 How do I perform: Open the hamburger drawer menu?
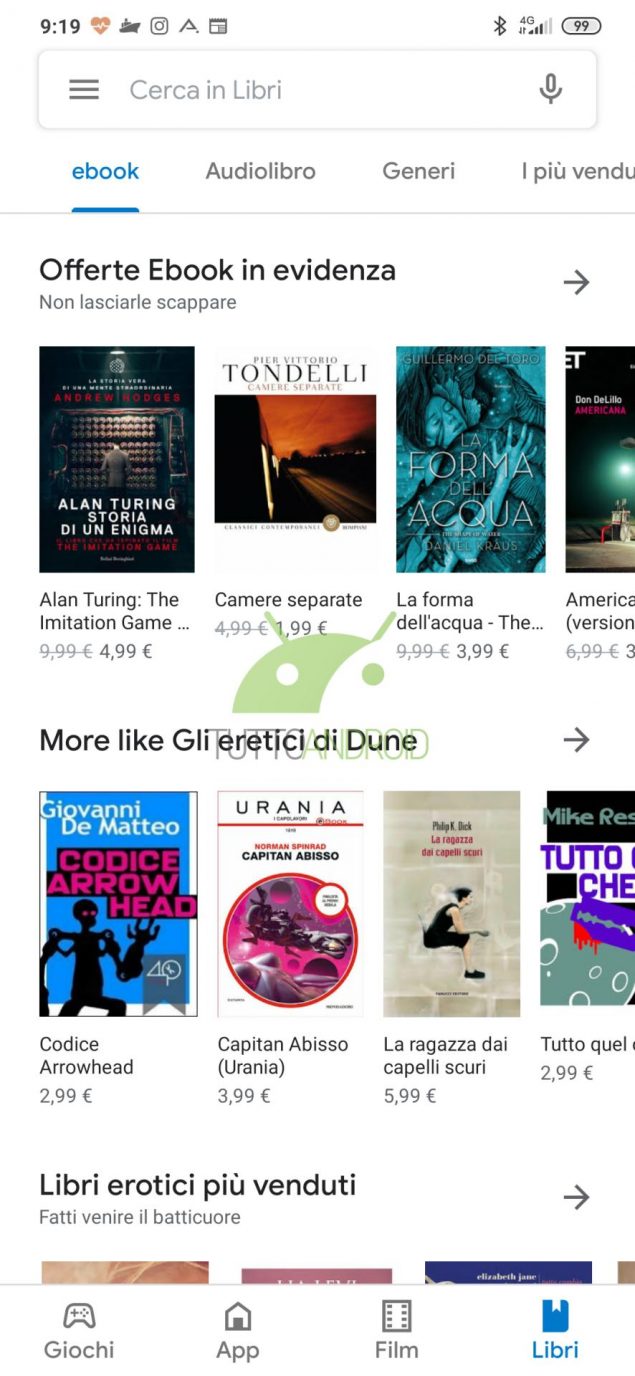click(84, 90)
